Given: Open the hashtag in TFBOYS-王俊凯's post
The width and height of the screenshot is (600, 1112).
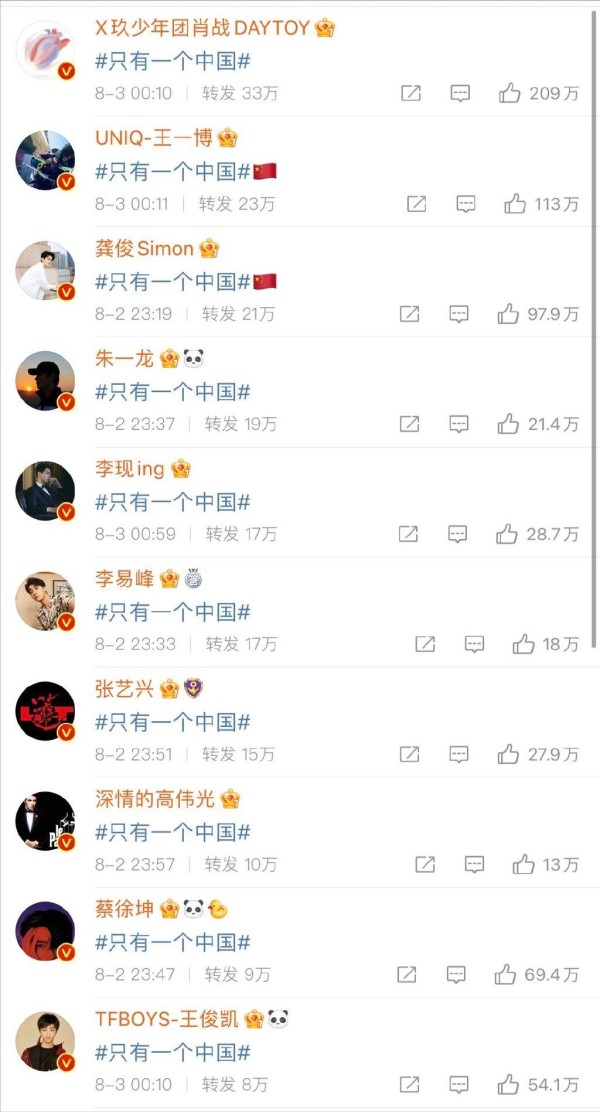Looking at the screenshot, I should [173, 1052].
